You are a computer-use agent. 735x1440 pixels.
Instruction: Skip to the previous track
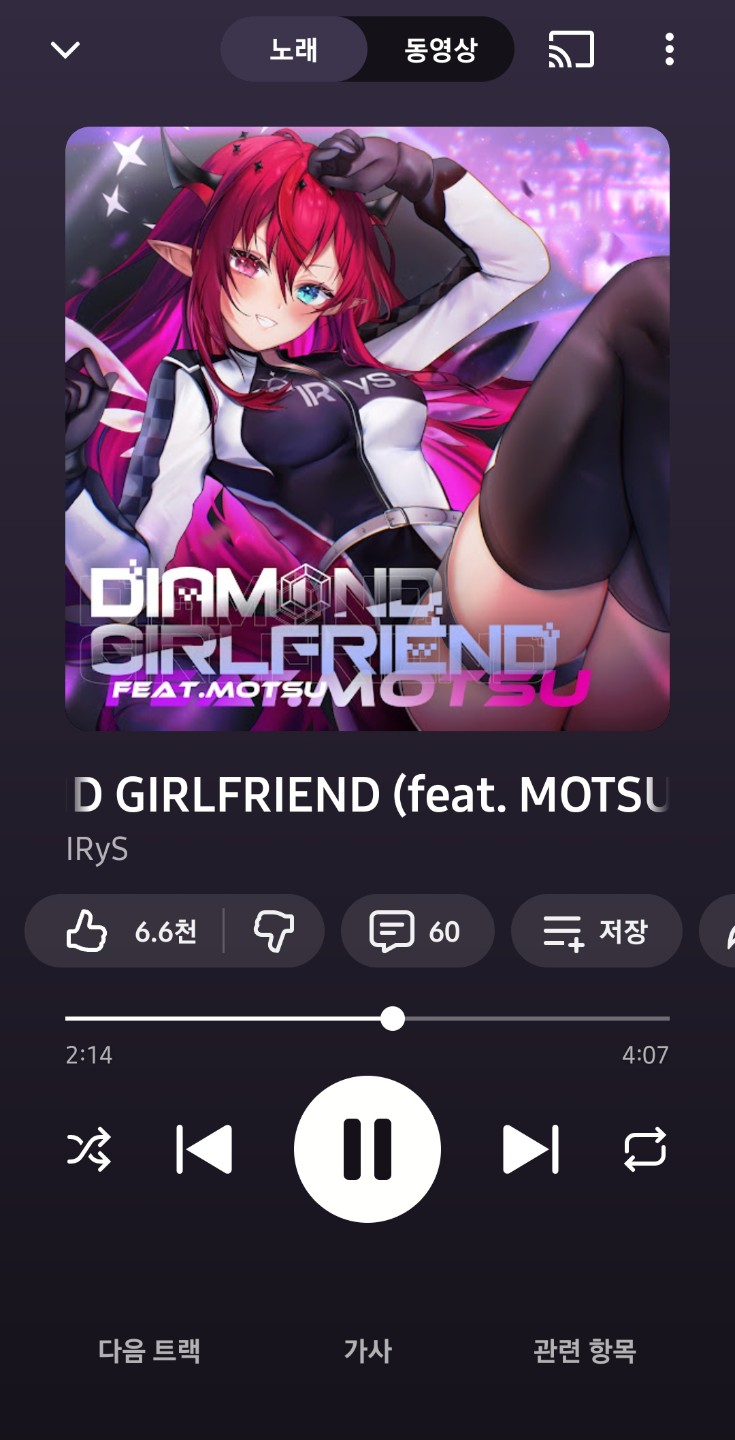click(204, 1150)
